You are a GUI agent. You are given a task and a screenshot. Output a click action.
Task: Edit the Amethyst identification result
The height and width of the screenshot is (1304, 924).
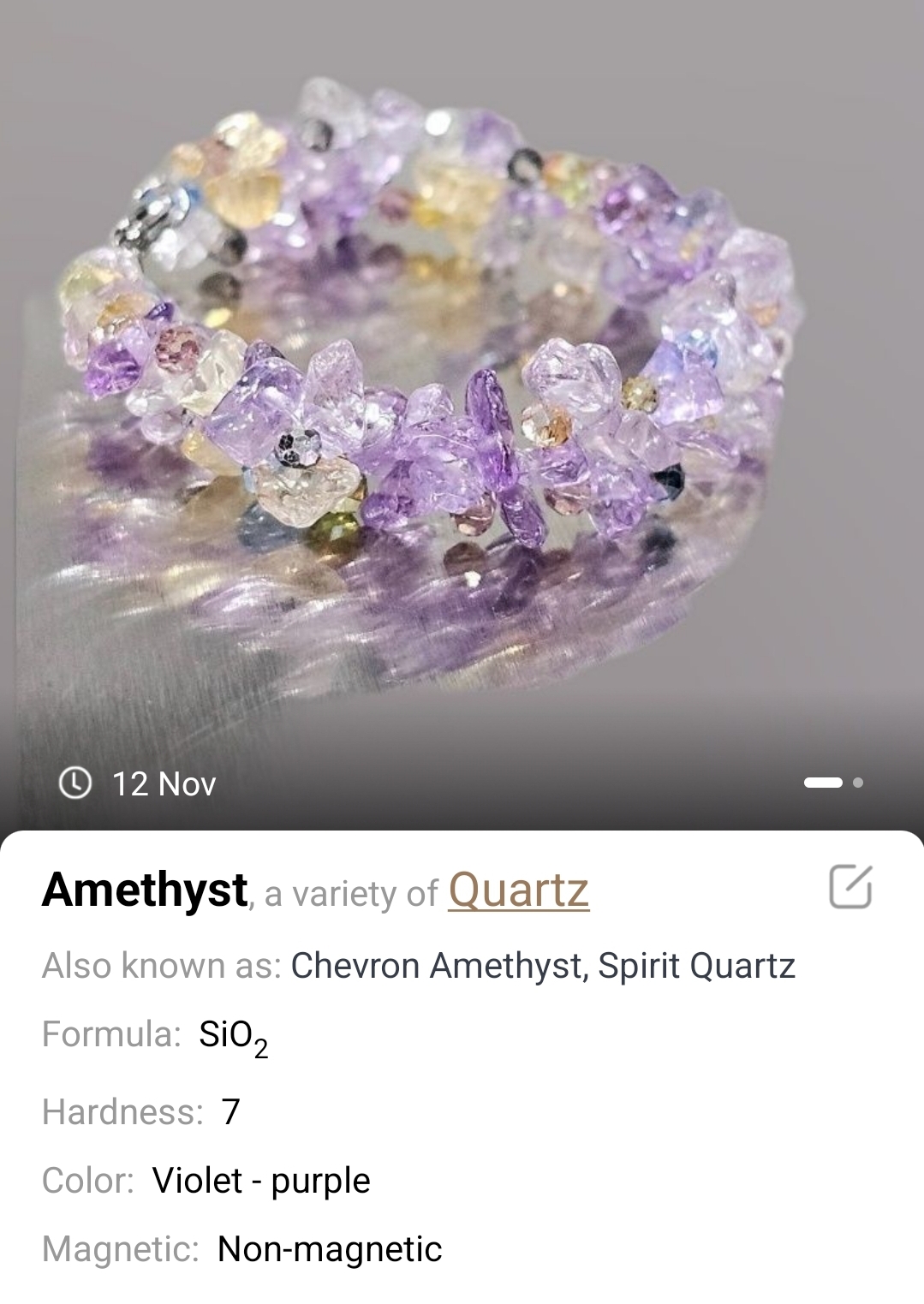pyautogui.click(x=849, y=887)
